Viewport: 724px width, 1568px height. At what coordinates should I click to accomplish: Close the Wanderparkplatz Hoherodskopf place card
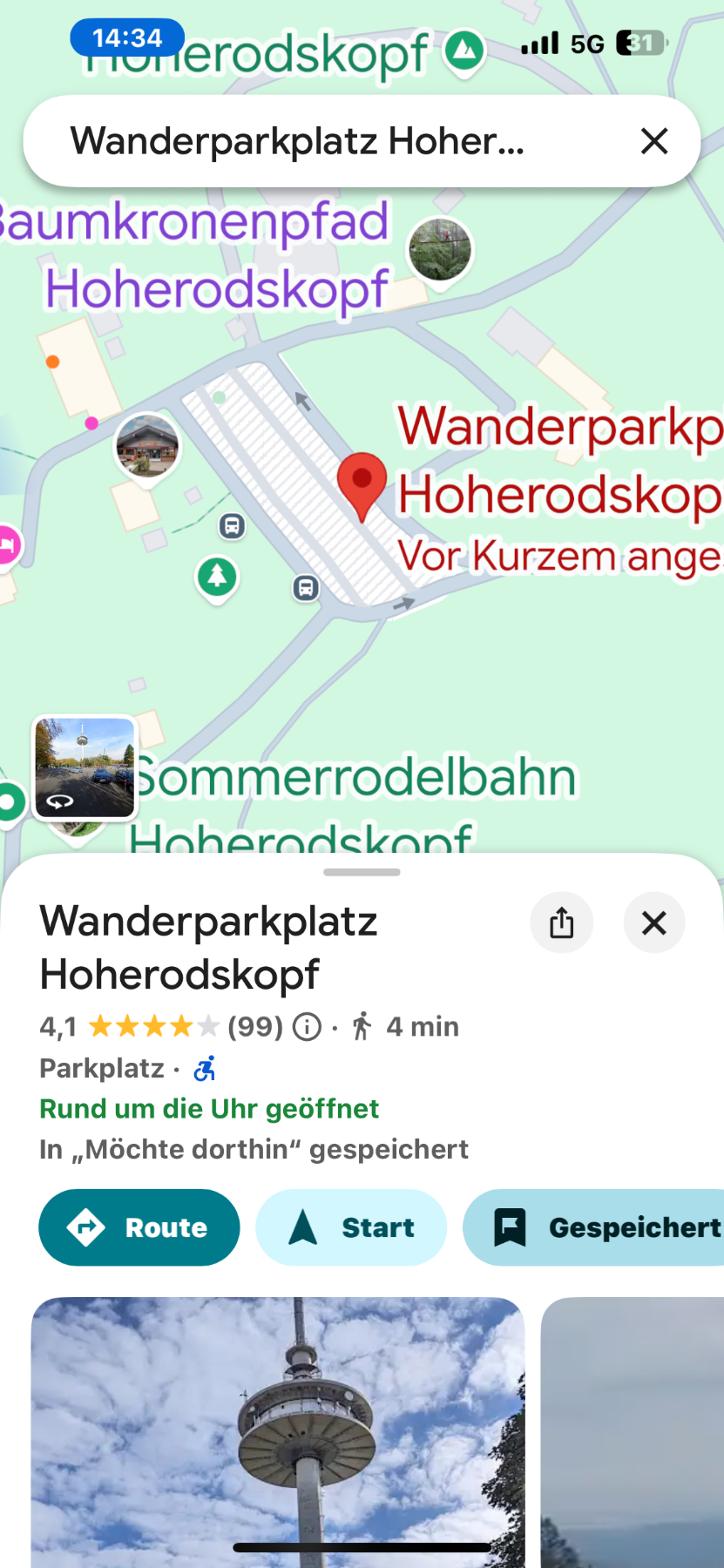click(x=654, y=923)
